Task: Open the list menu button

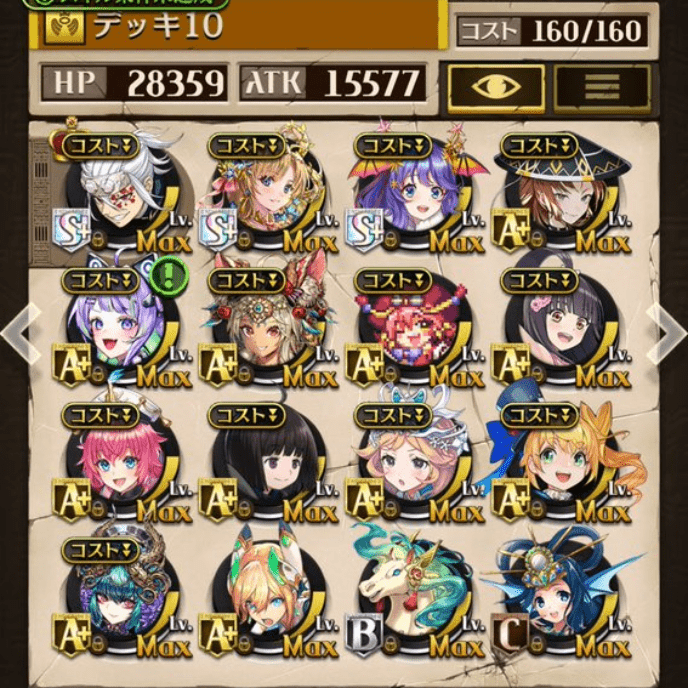Action: (x=602, y=88)
